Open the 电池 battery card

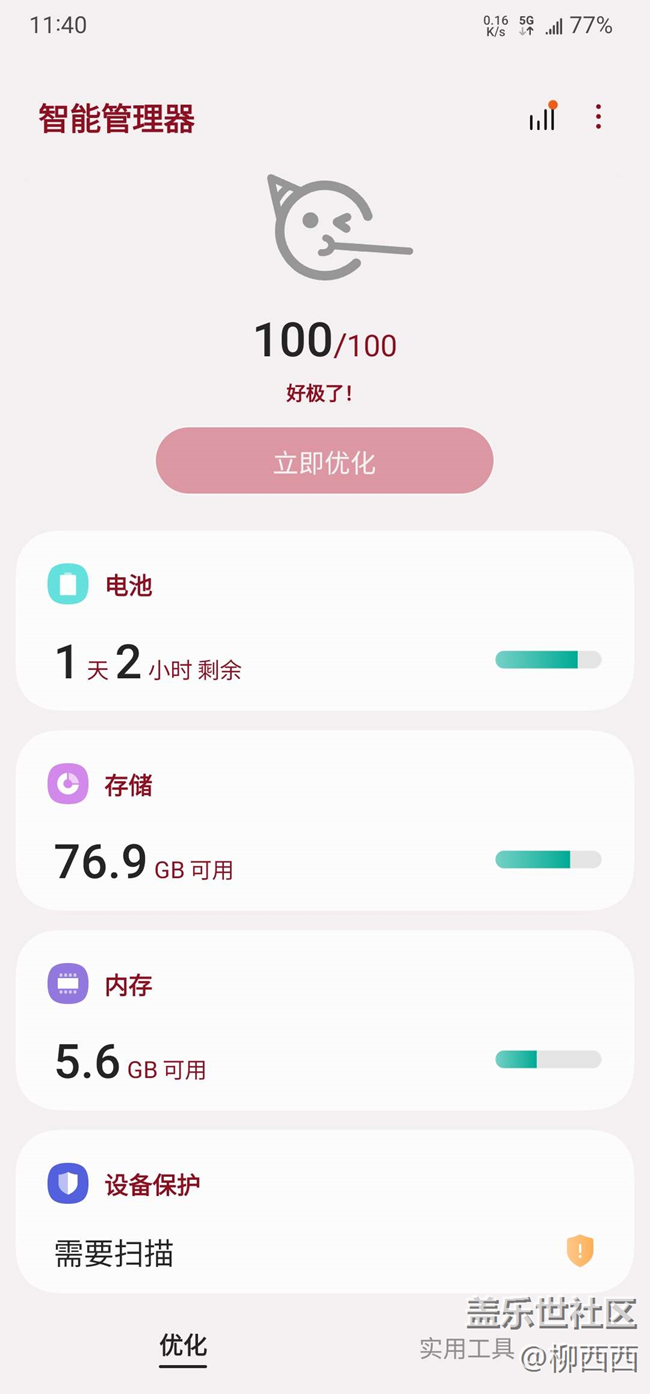pyautogui.click(x=324, y=621)
